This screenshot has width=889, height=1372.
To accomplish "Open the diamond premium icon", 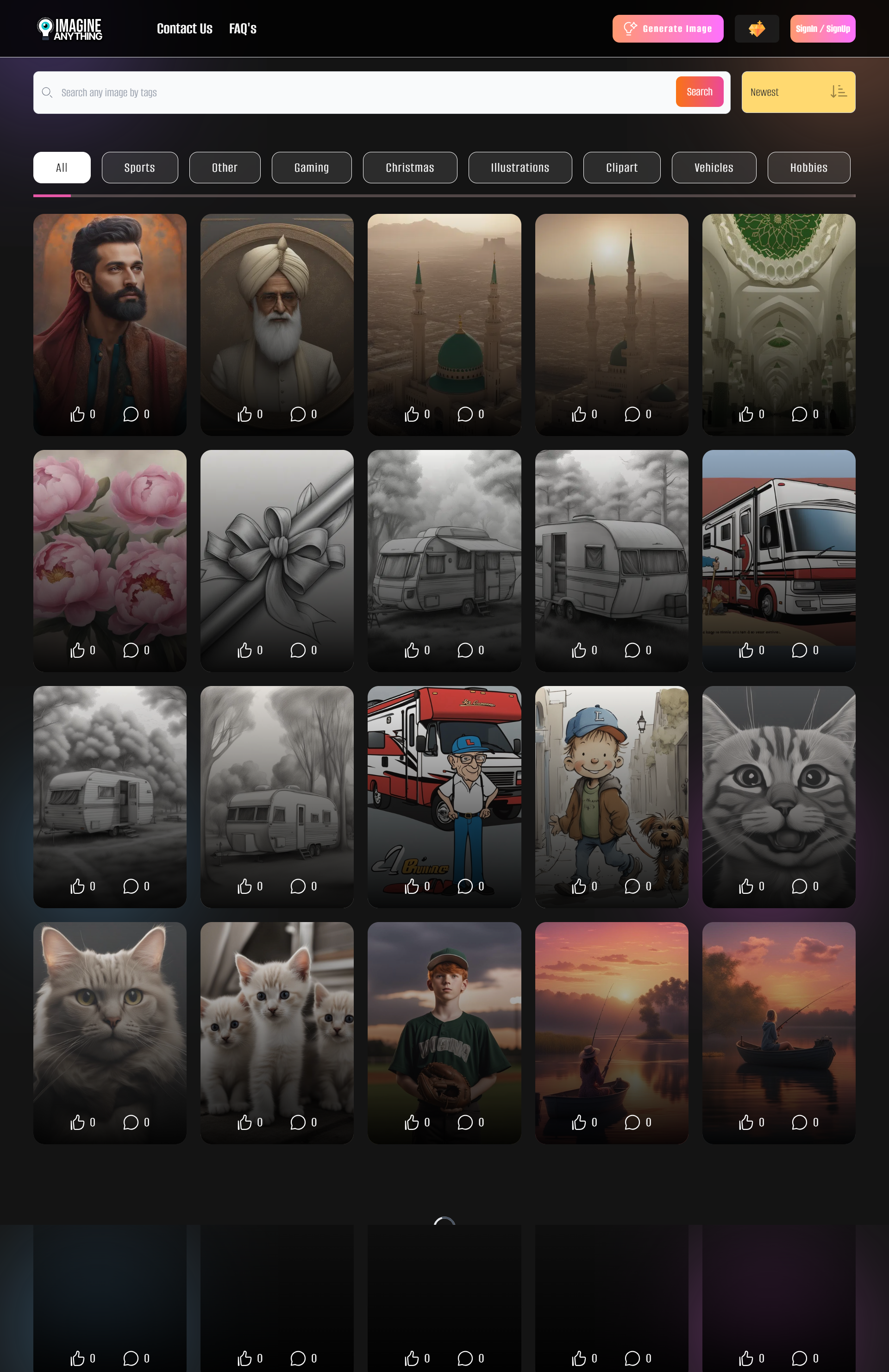I will [x=756, y=29].
